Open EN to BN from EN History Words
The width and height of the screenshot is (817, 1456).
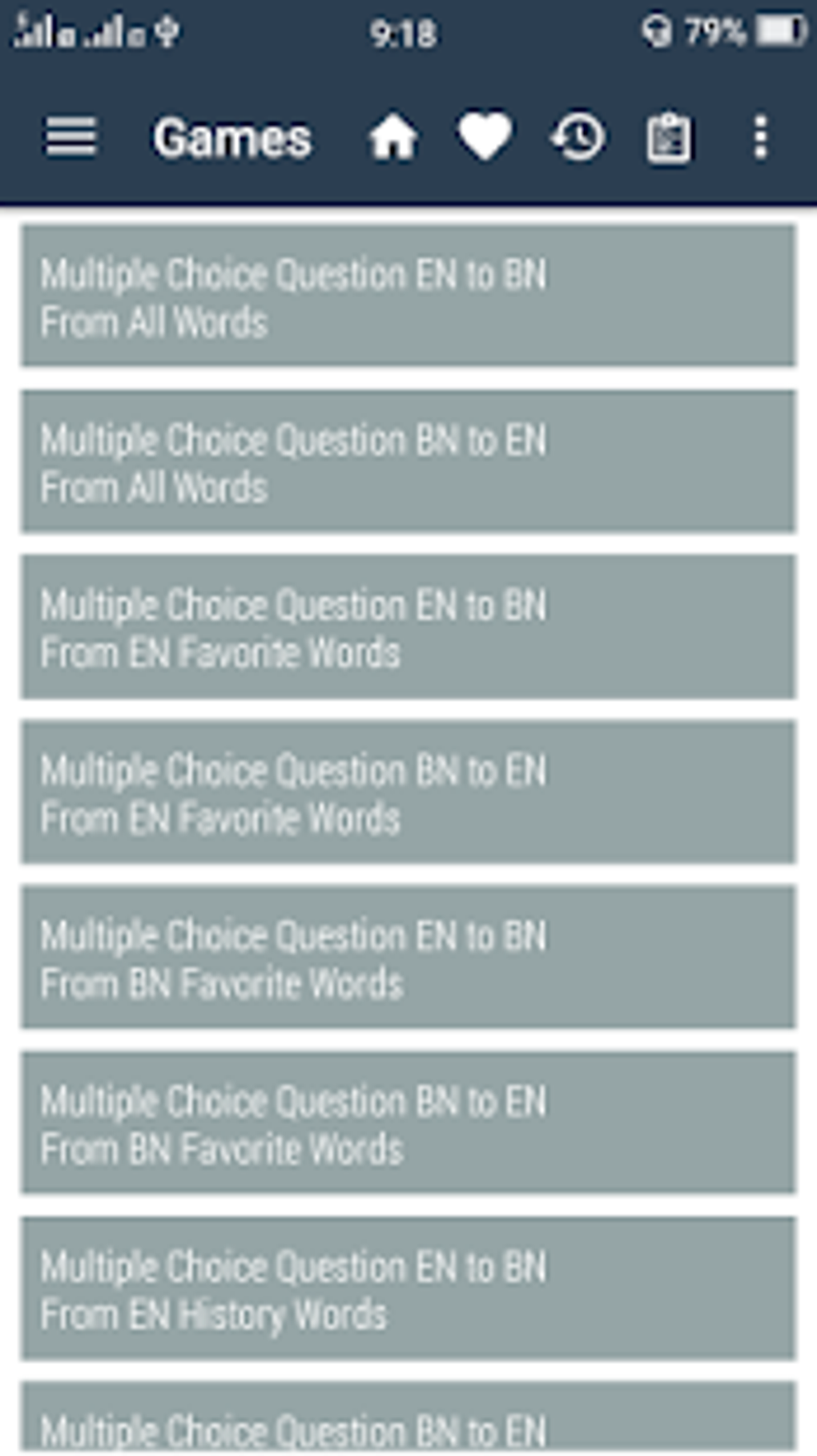(408, 1289)
